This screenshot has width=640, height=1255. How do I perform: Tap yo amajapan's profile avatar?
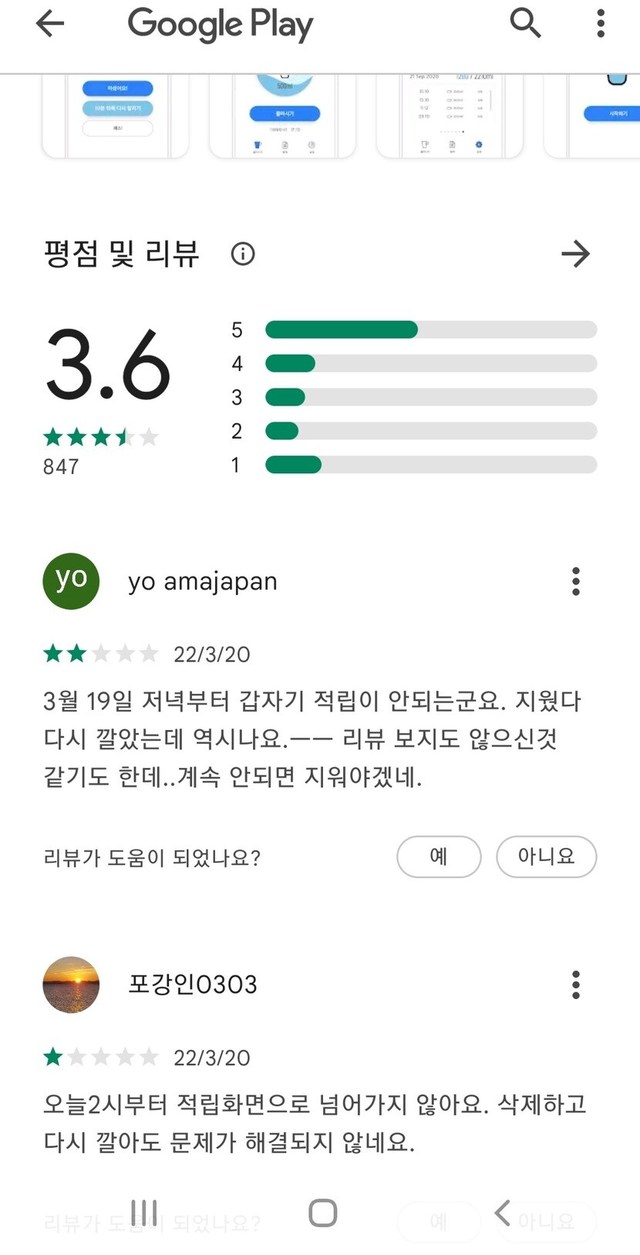71,580
